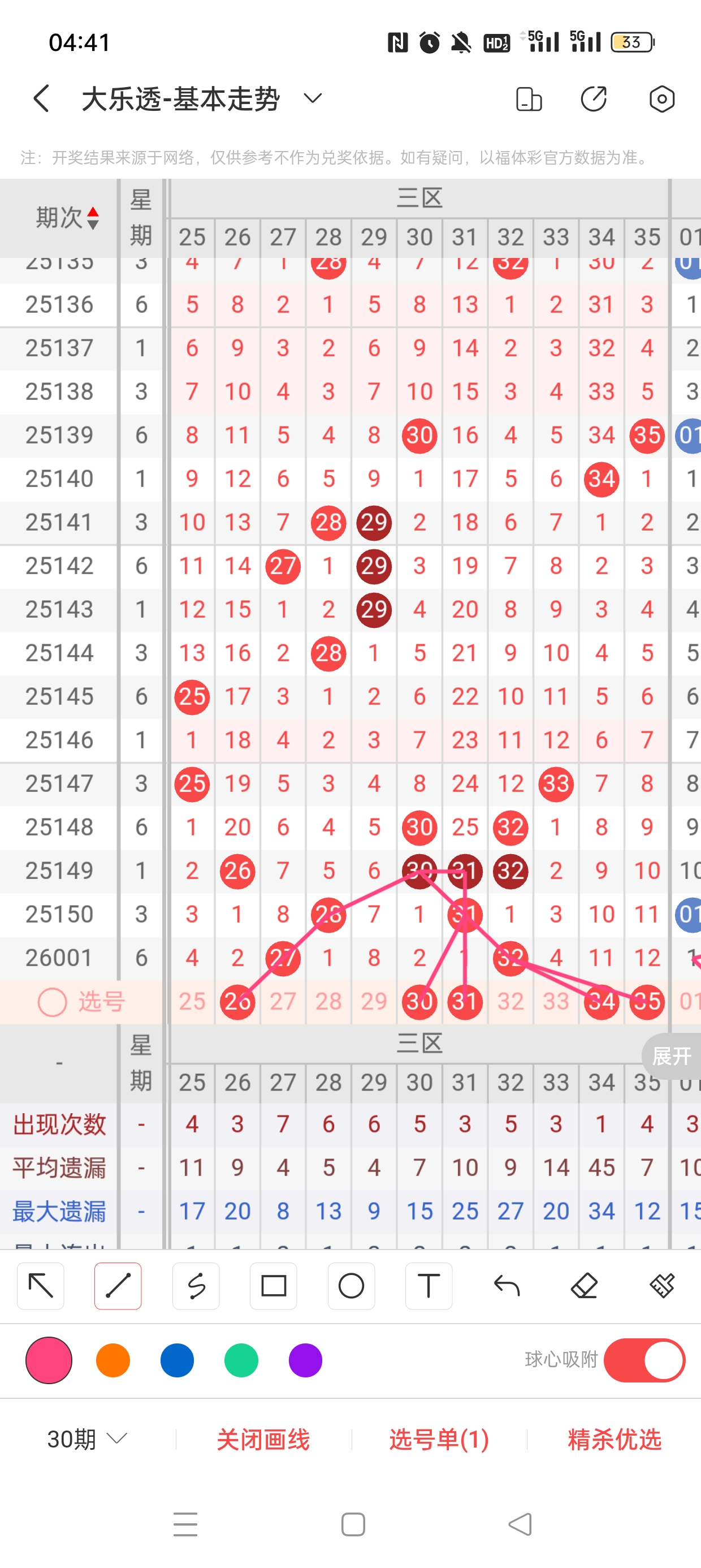Undo the last drawn line

click(x=507, y=1286)
